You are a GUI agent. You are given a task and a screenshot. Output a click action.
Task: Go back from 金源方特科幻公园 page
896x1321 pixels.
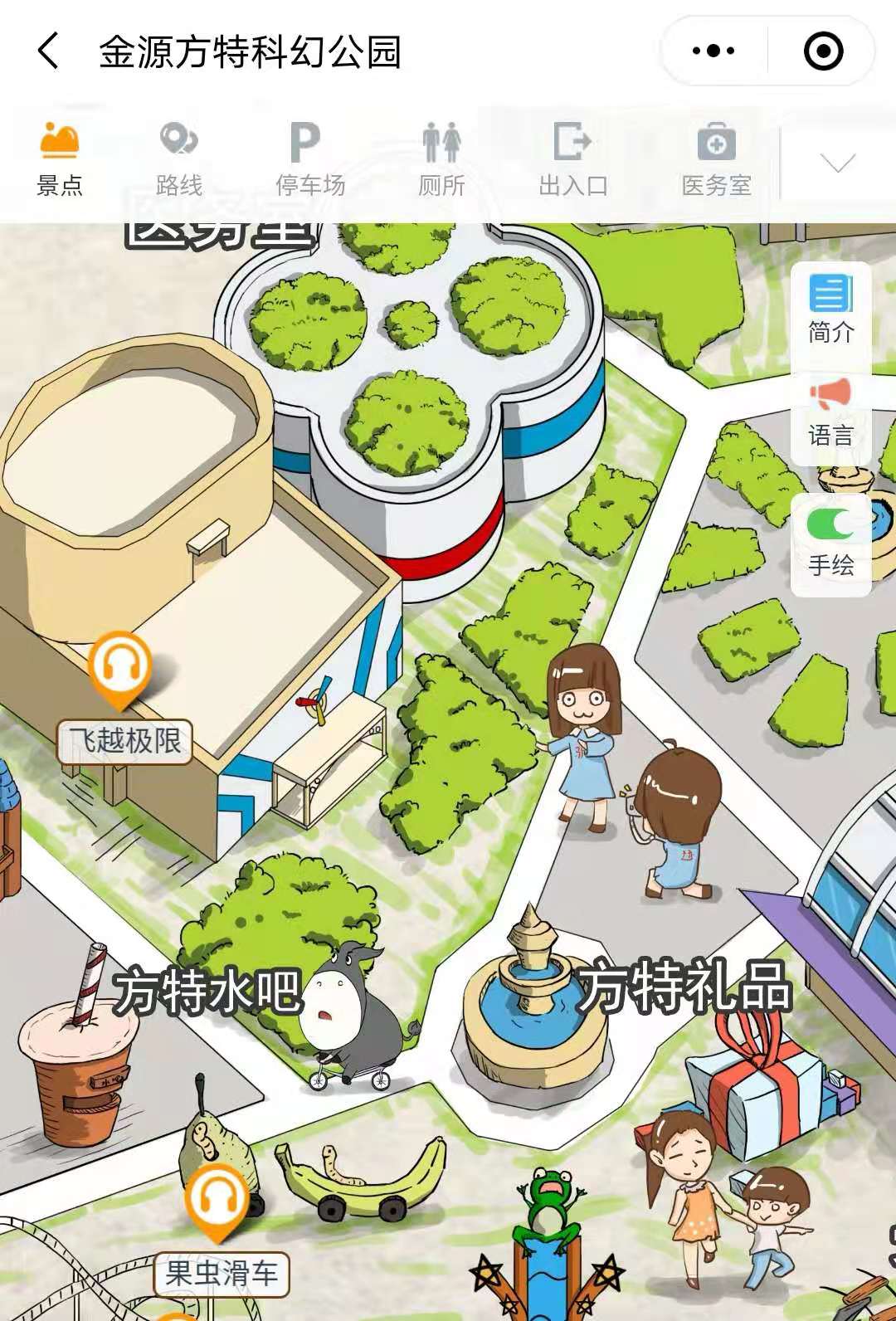click(x=50, y=51)
